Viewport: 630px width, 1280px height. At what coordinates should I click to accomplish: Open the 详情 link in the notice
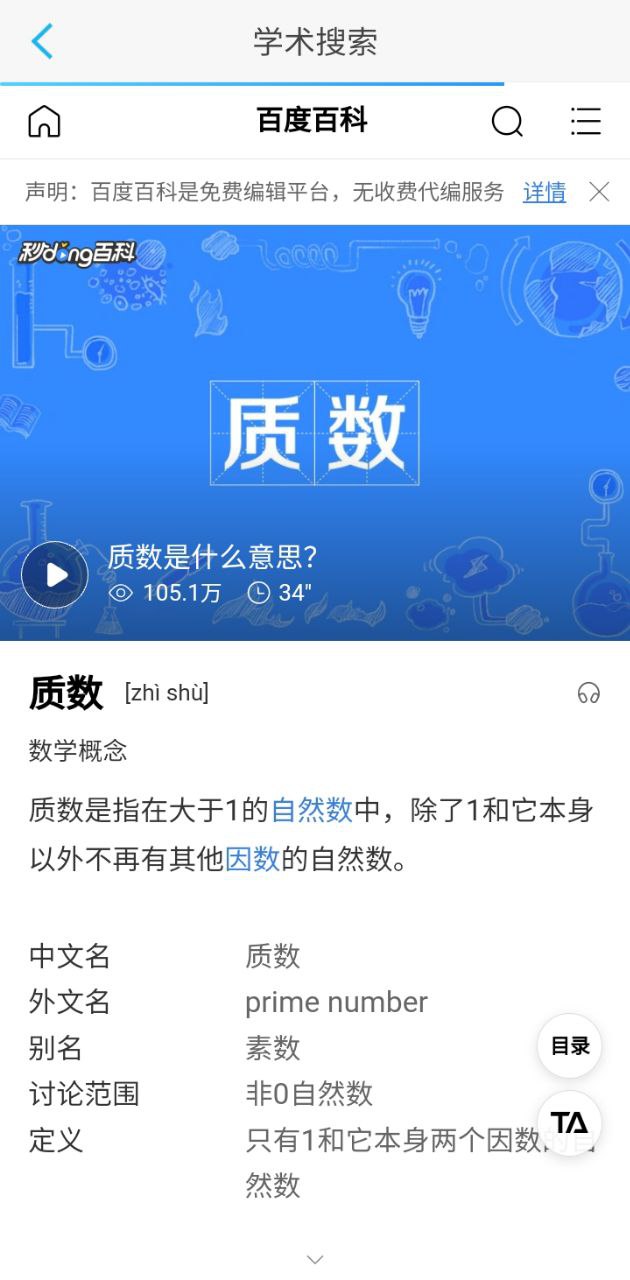pyautogui.click(x=544, y=192)
